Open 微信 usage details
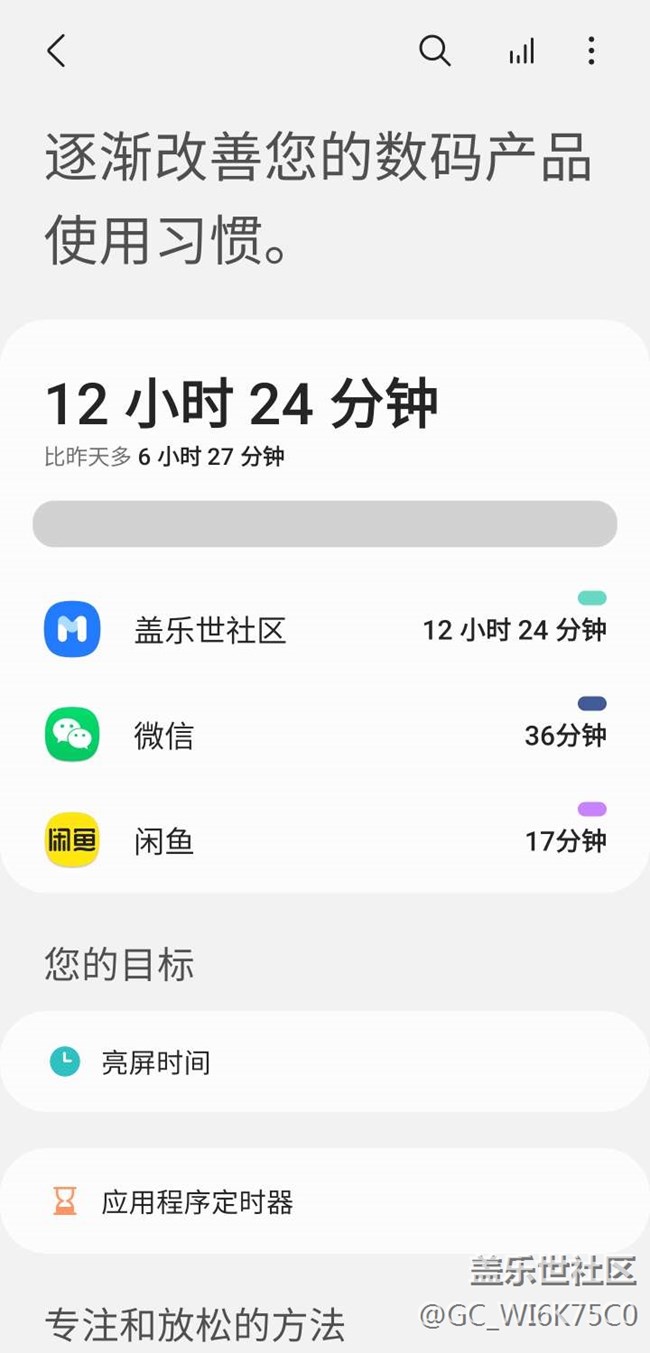This screenshot has width=650, height=1353. [324, 735]
